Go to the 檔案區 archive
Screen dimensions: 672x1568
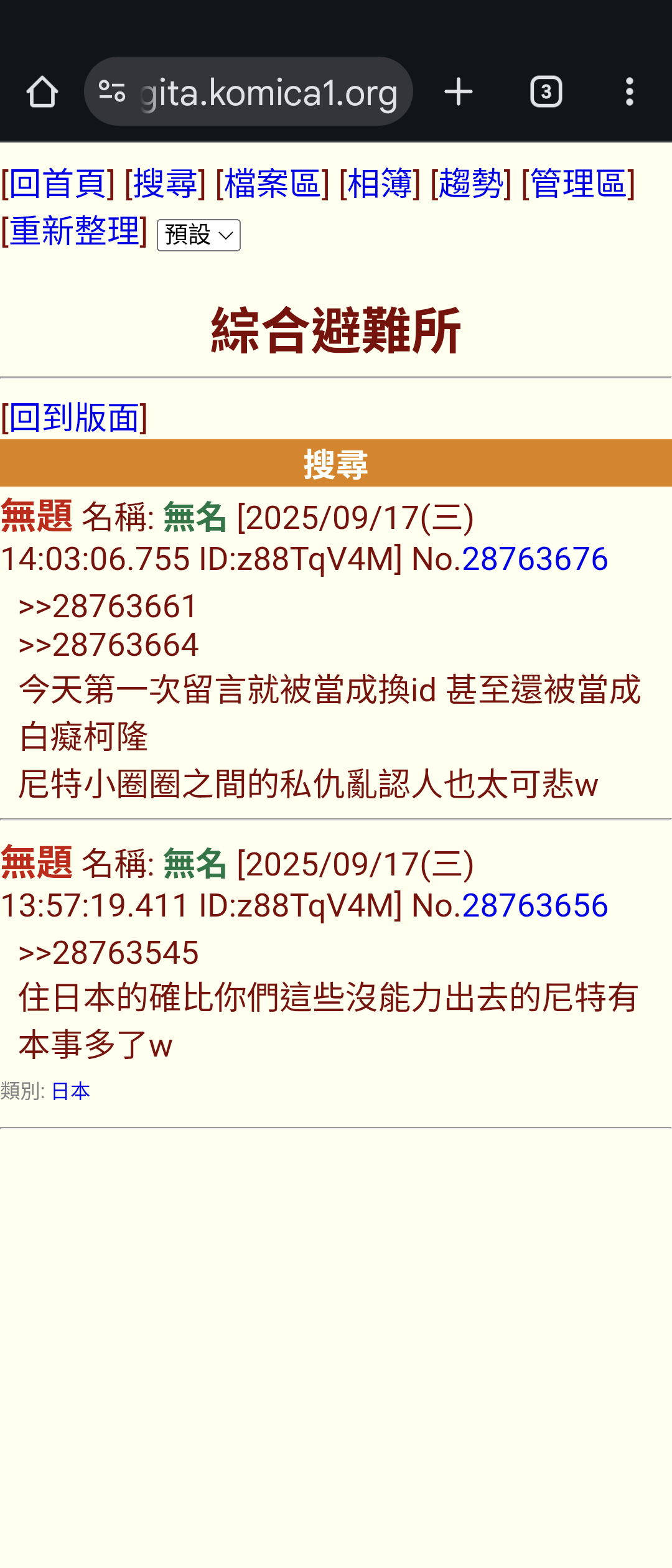273,184
